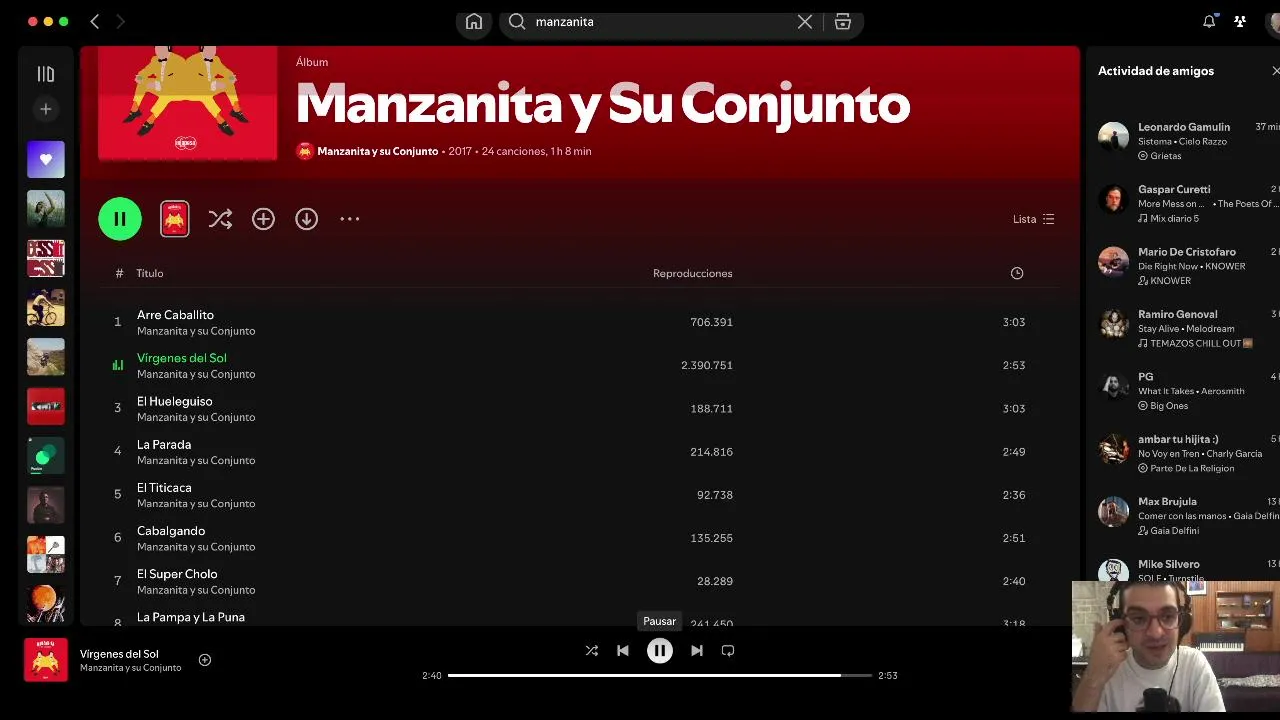Viewport: 1280px width, 720px height.
Task: Play the track El Hueleguiso
Action: 174,401
